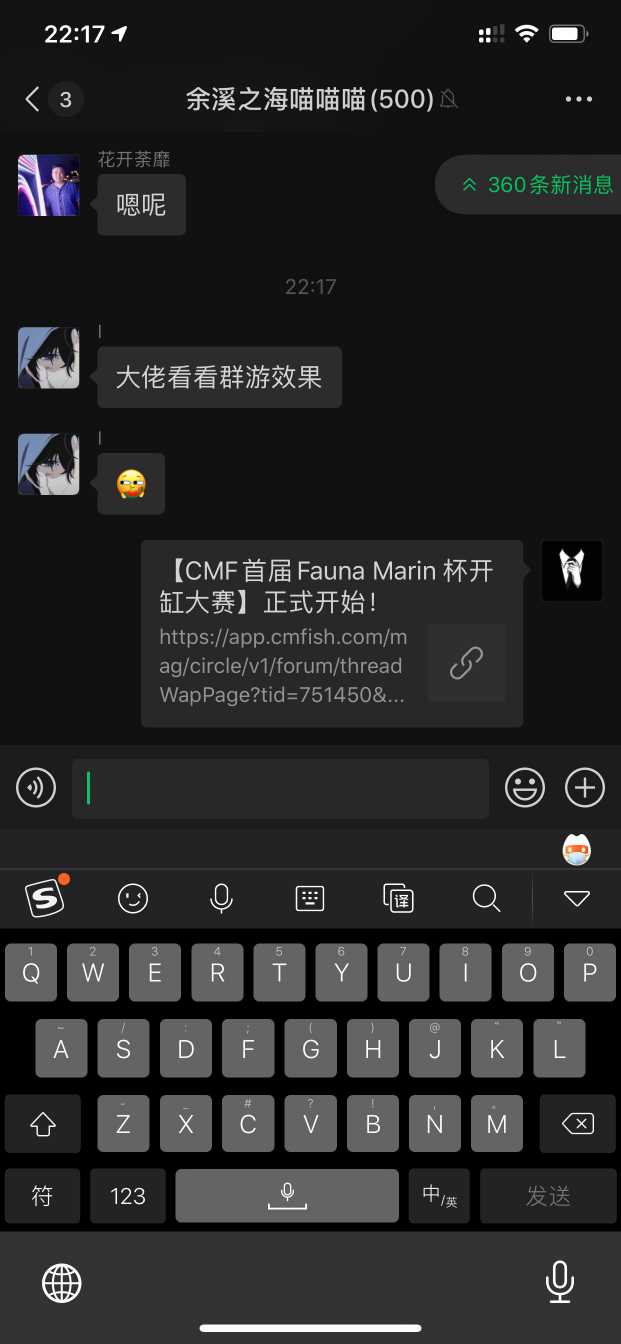Open the CMF Fauna Marin contest link card
The width and height of the screenshot is (621, 1344).
coord(331,633)
